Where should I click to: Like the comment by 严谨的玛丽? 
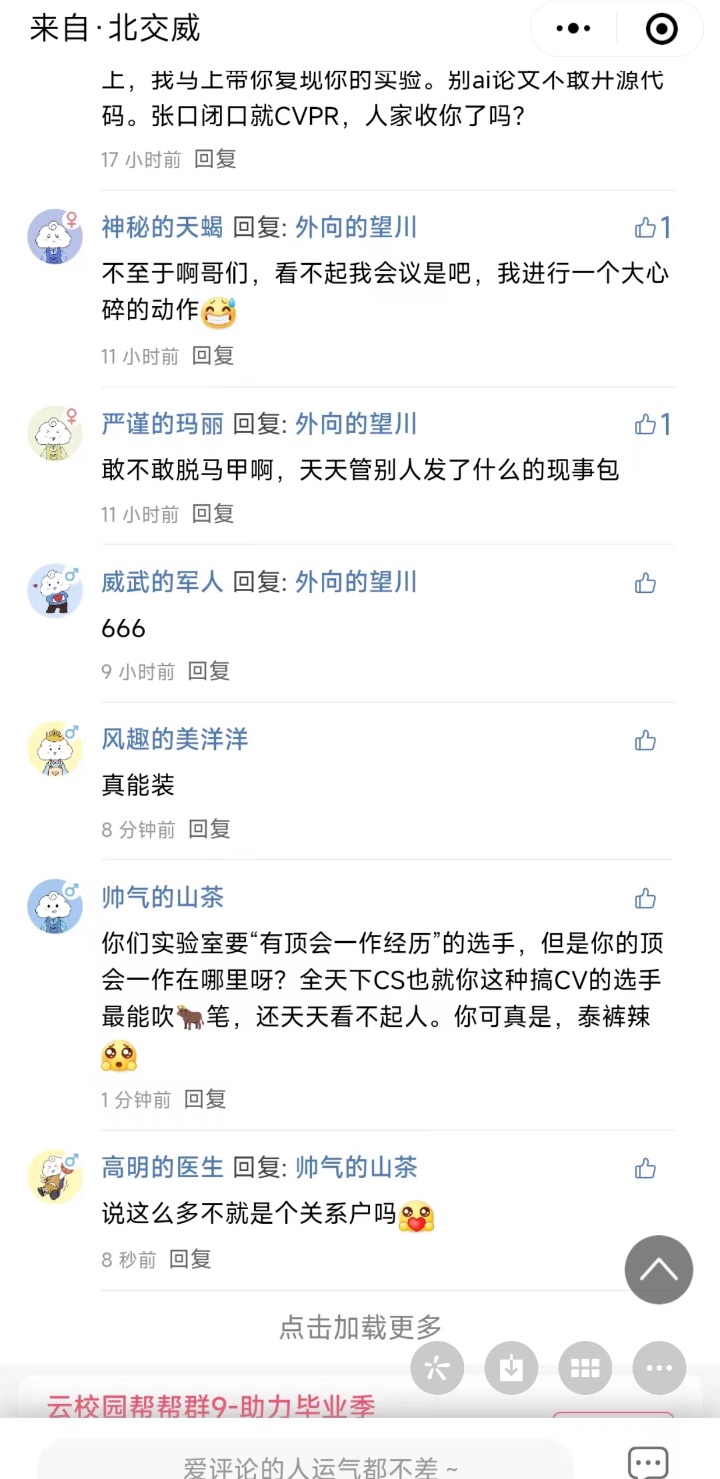(653, 425)
